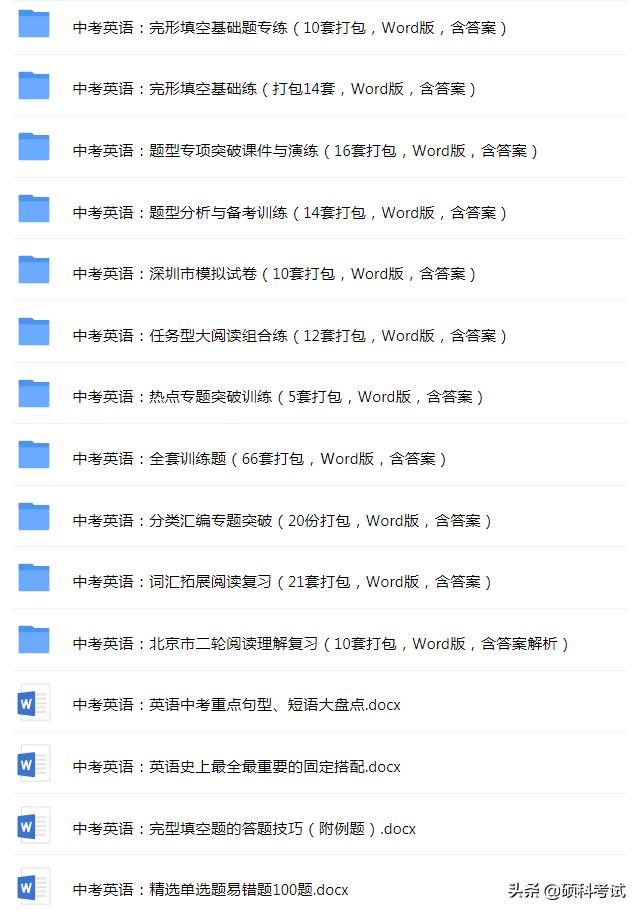Open the 深圳市模拟试卷 folder
640x913 pixels.
coord(274,273)
